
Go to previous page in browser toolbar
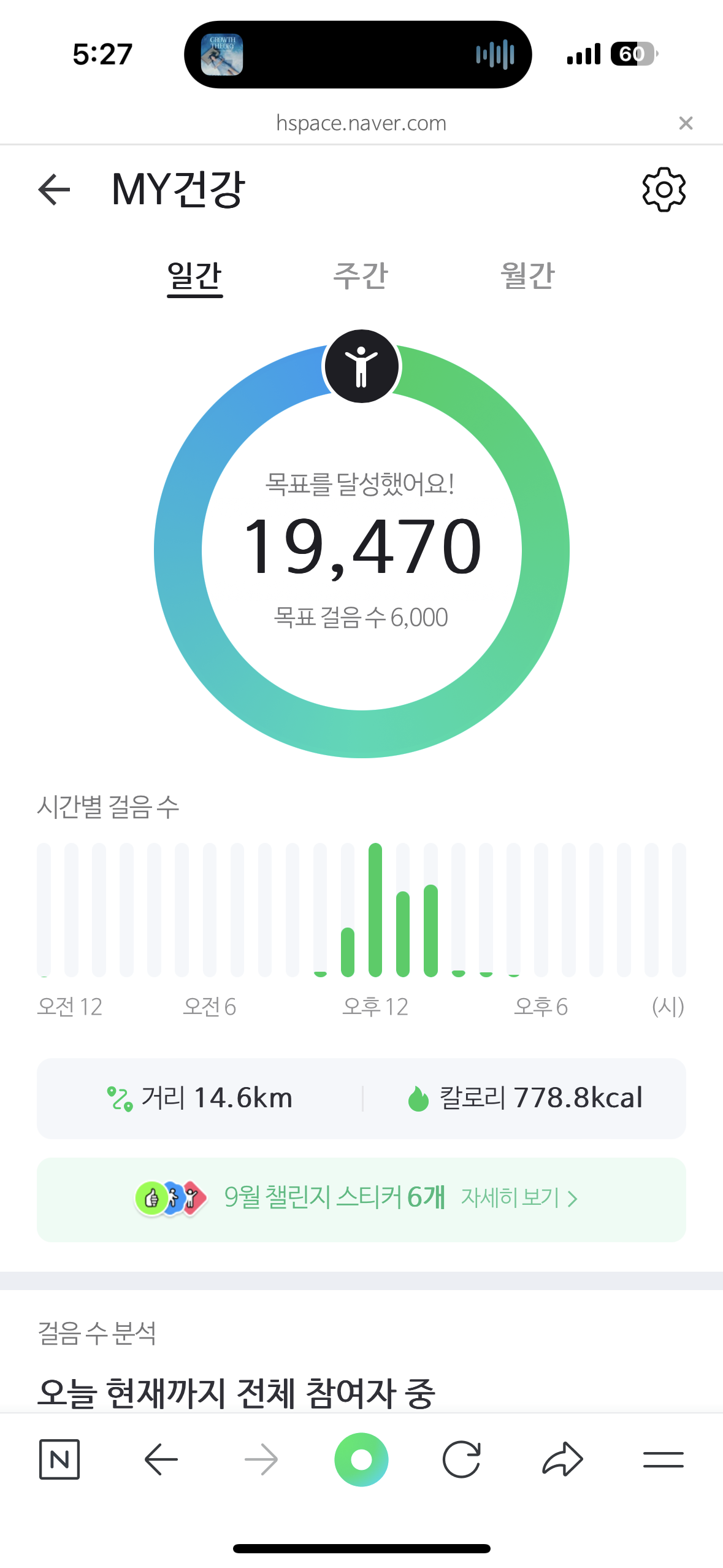pos(161,1459)
